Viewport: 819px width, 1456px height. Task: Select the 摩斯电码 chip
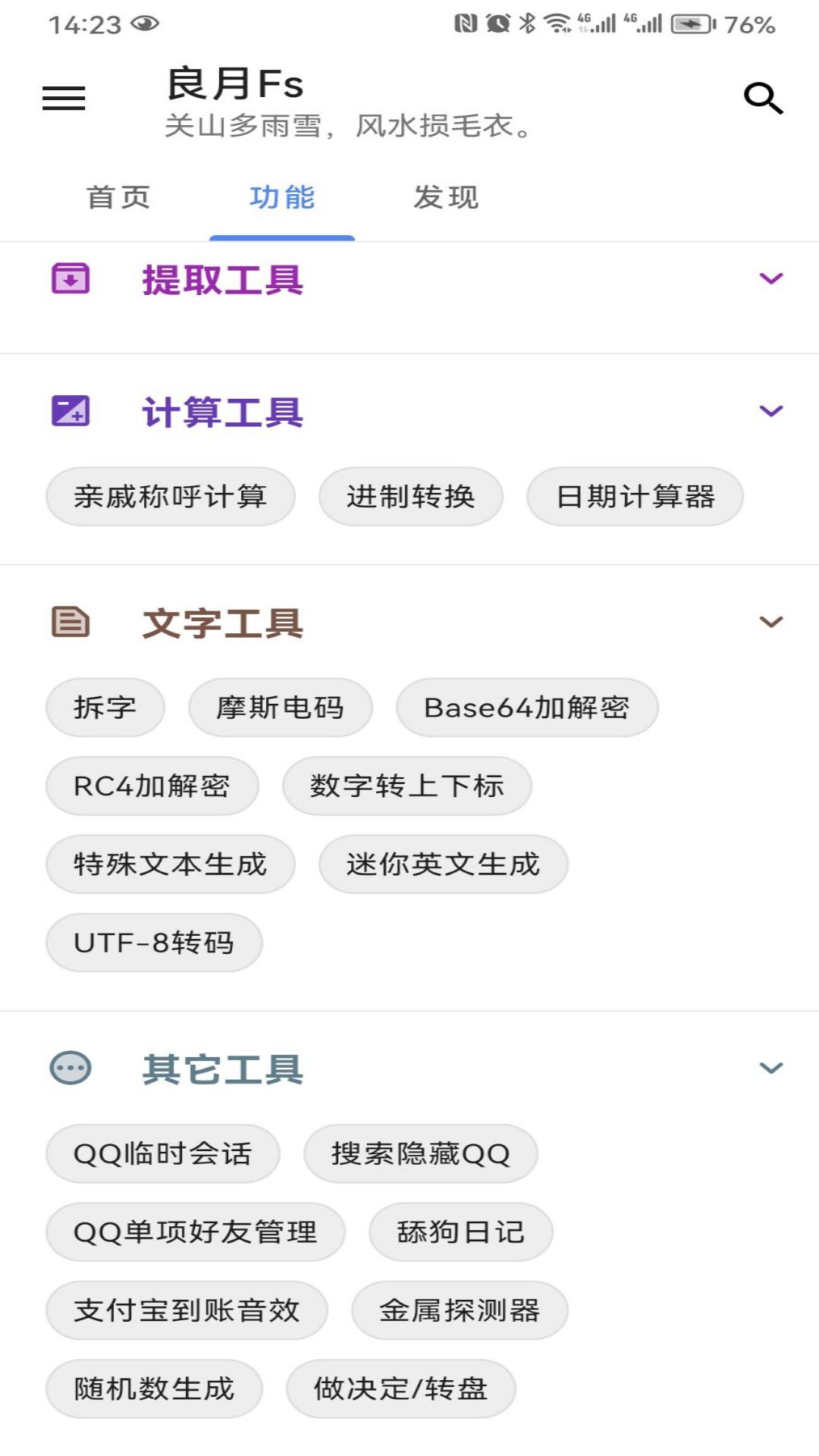[x=281, y=708]
